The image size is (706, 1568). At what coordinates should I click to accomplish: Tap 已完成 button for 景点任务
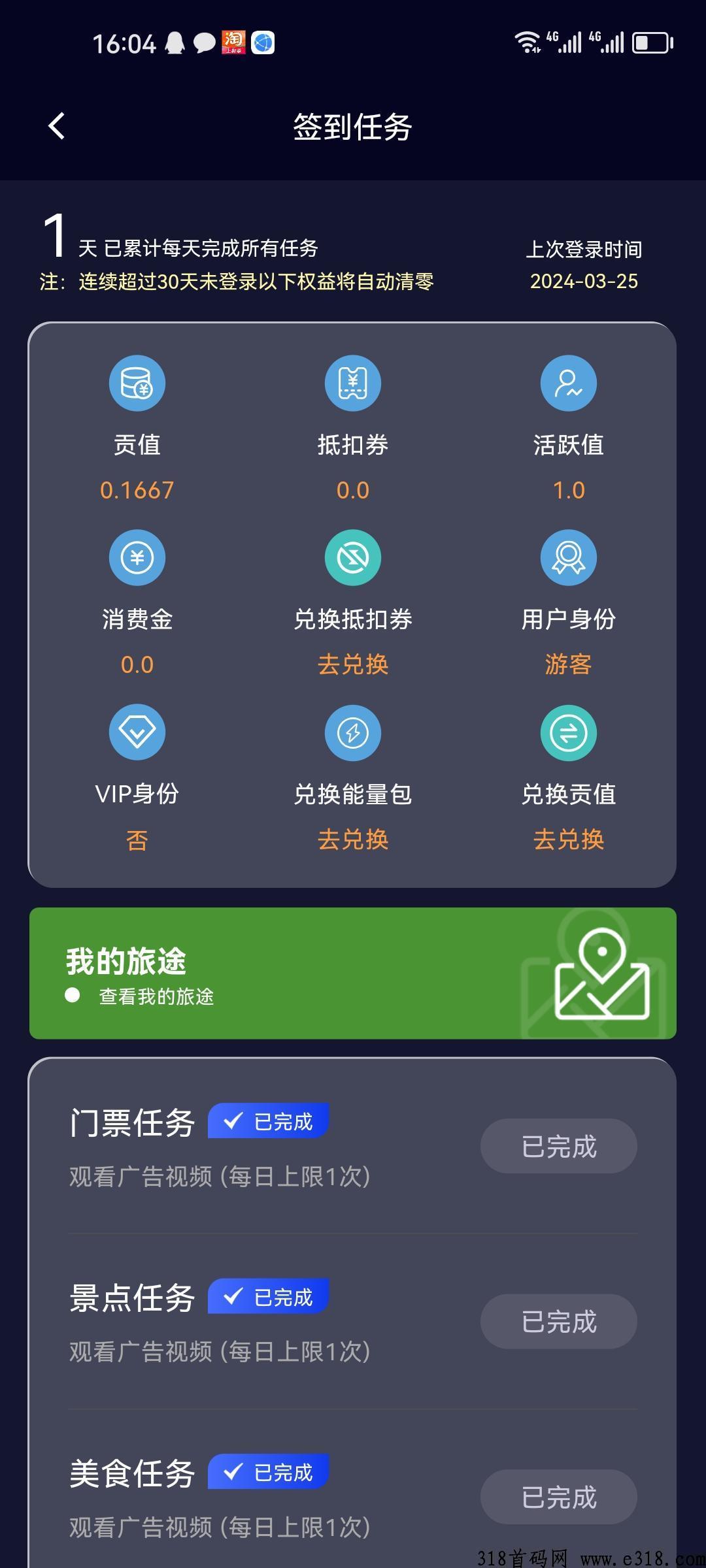(559, 1322)
